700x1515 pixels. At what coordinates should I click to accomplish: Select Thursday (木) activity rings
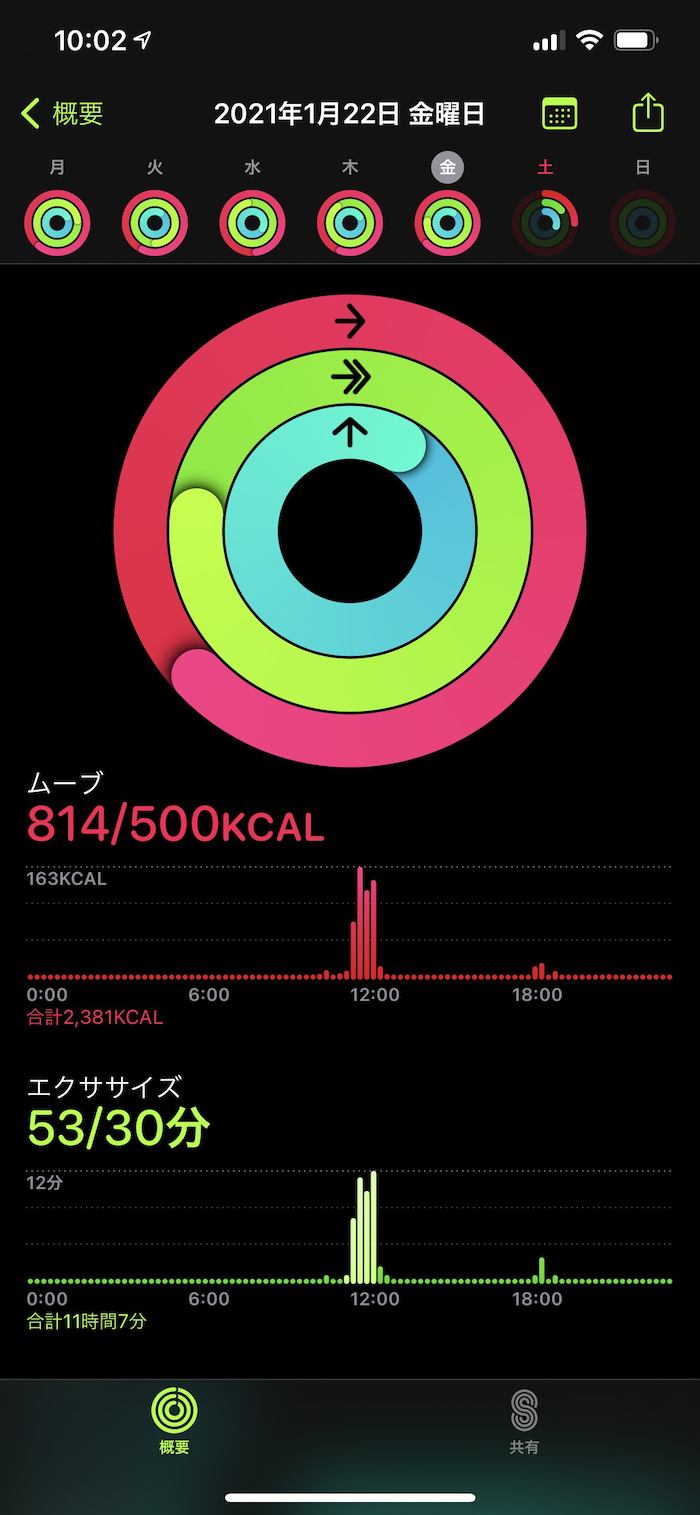(x=350, y=222)
